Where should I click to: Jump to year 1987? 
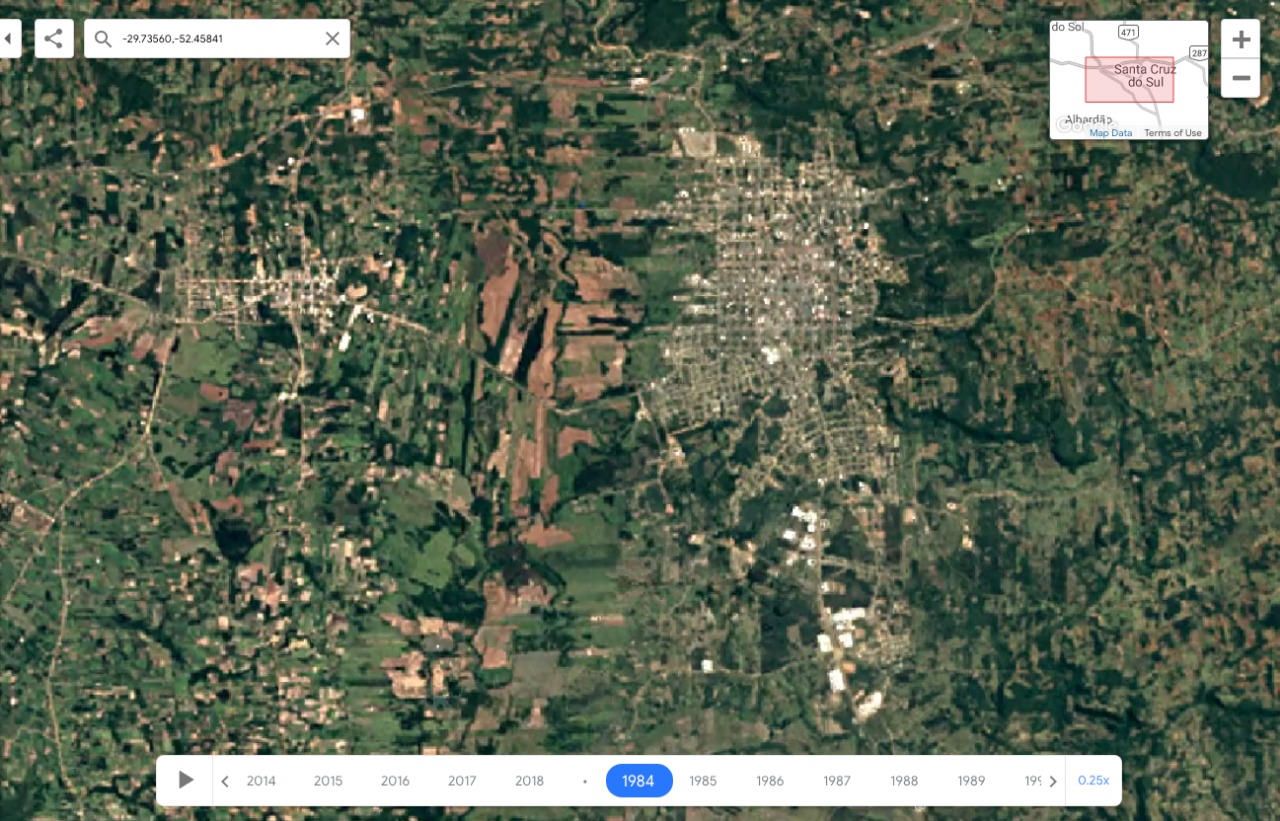[x=837, y=781]
